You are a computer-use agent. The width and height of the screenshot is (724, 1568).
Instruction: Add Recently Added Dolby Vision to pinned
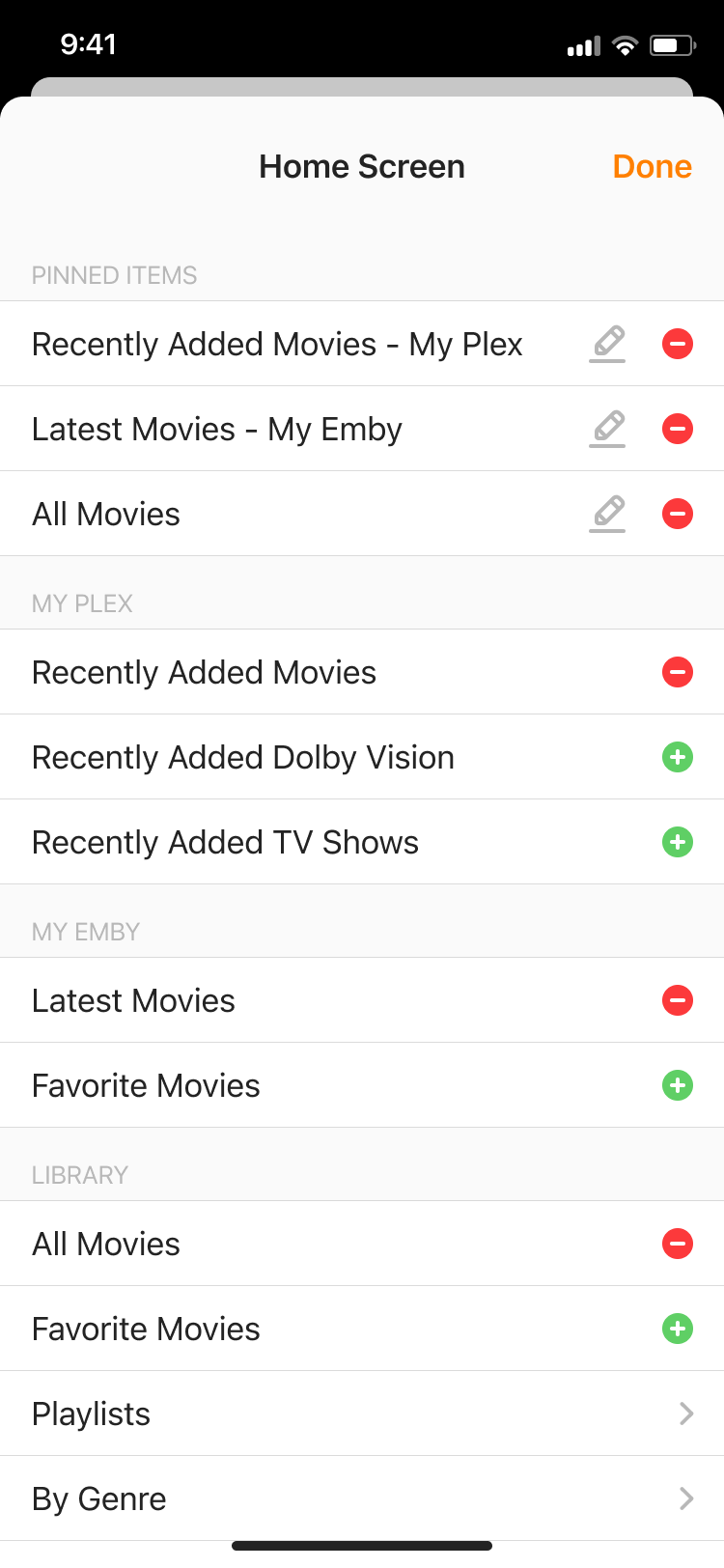(678, 757)
